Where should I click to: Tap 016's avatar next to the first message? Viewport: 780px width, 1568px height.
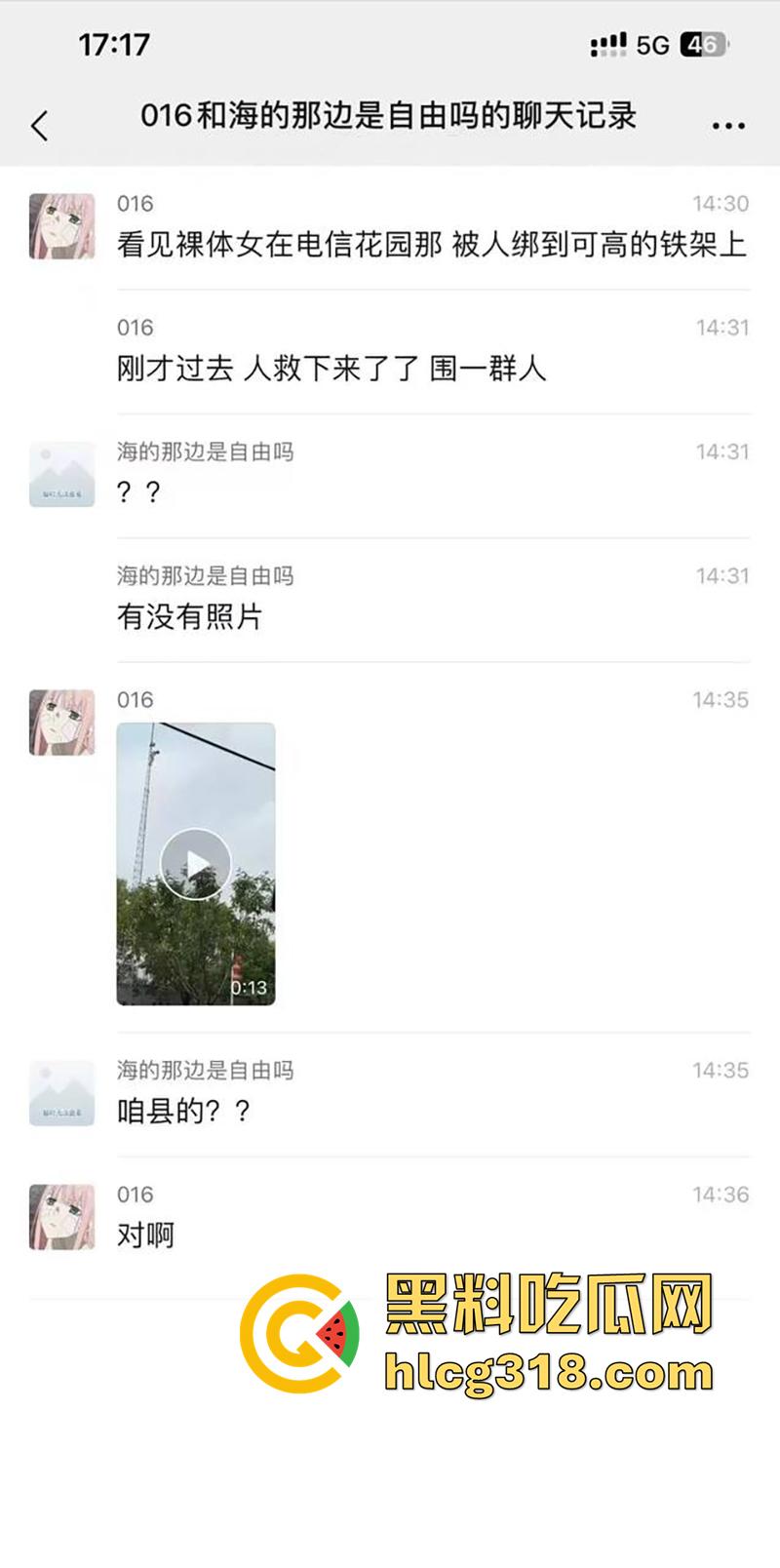[61, 224]
